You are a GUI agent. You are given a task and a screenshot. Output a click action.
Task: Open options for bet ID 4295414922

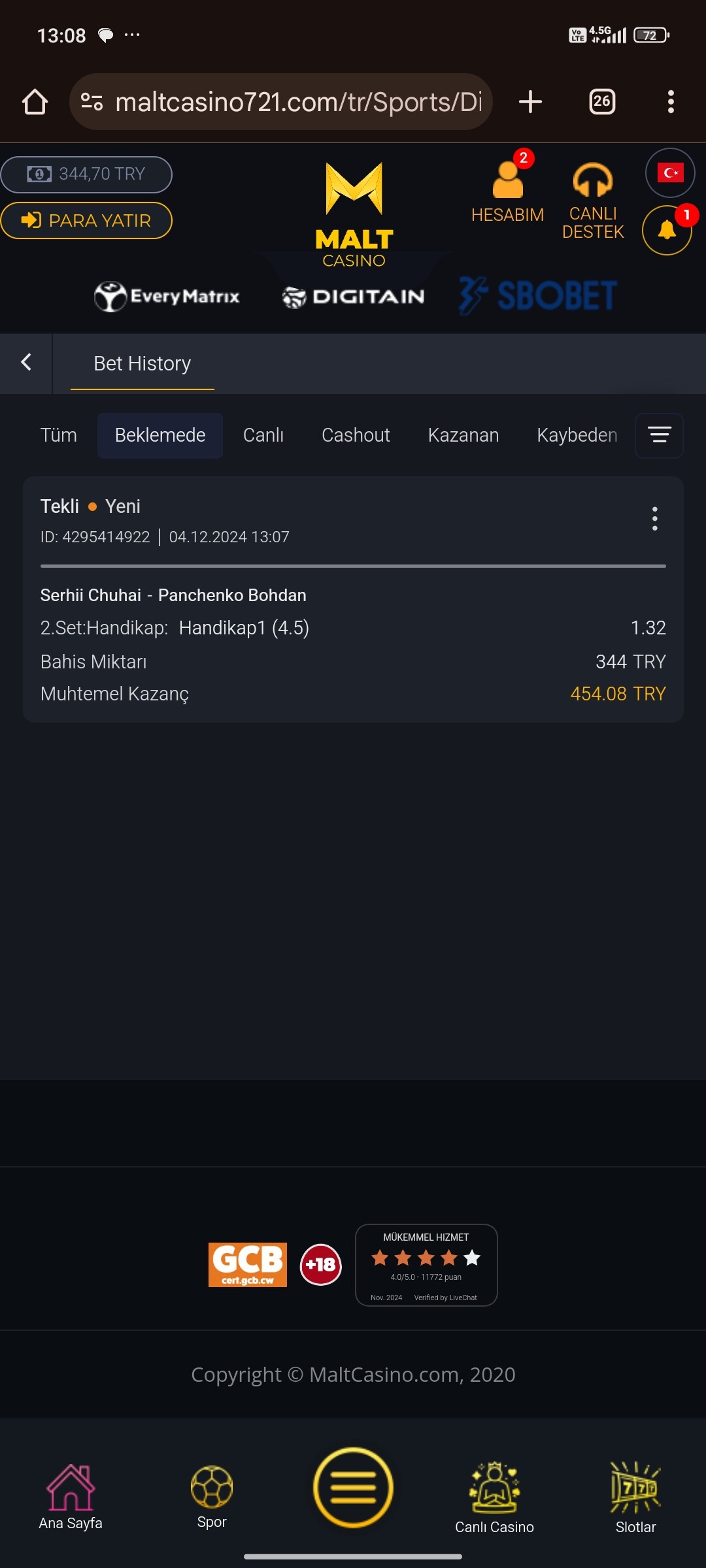point(654,519)
